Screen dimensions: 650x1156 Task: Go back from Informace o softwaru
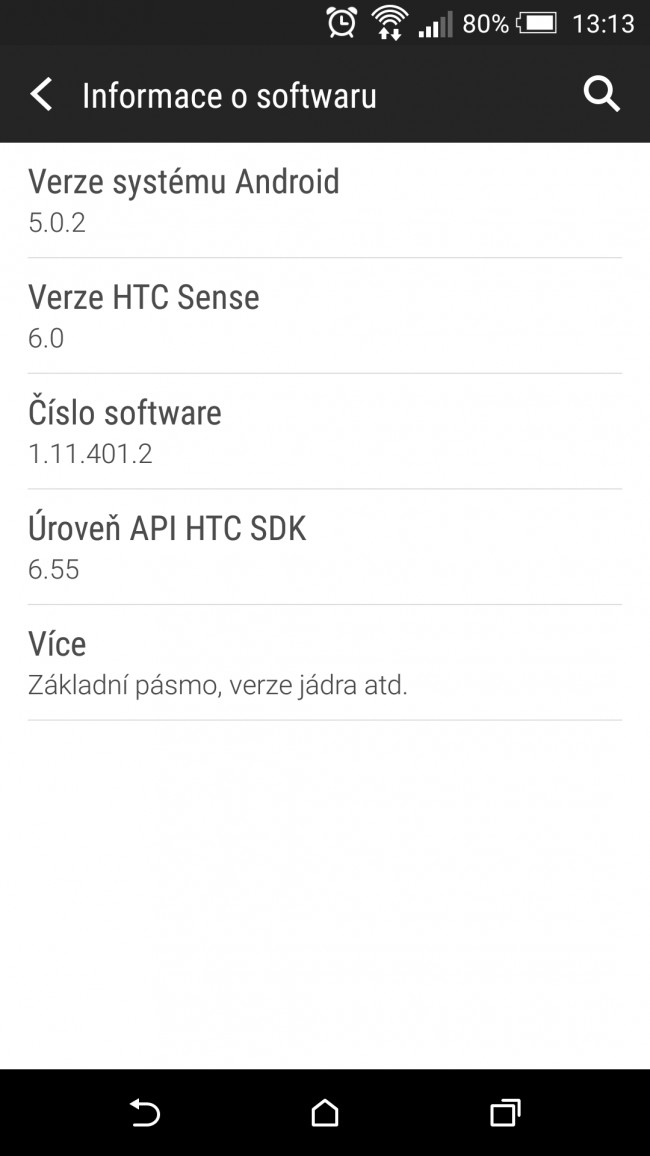click(41, 95)
